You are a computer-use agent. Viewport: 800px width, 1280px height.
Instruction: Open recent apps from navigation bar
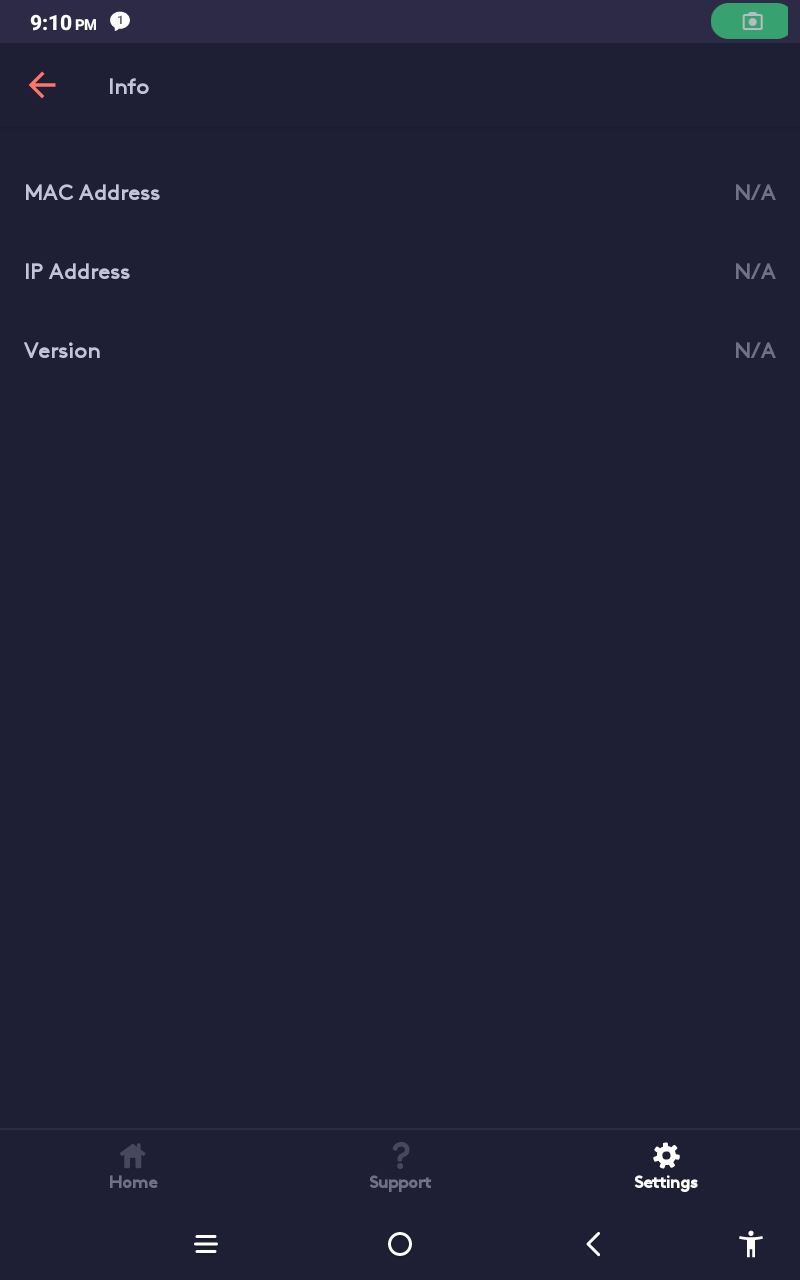[206, 1244]
